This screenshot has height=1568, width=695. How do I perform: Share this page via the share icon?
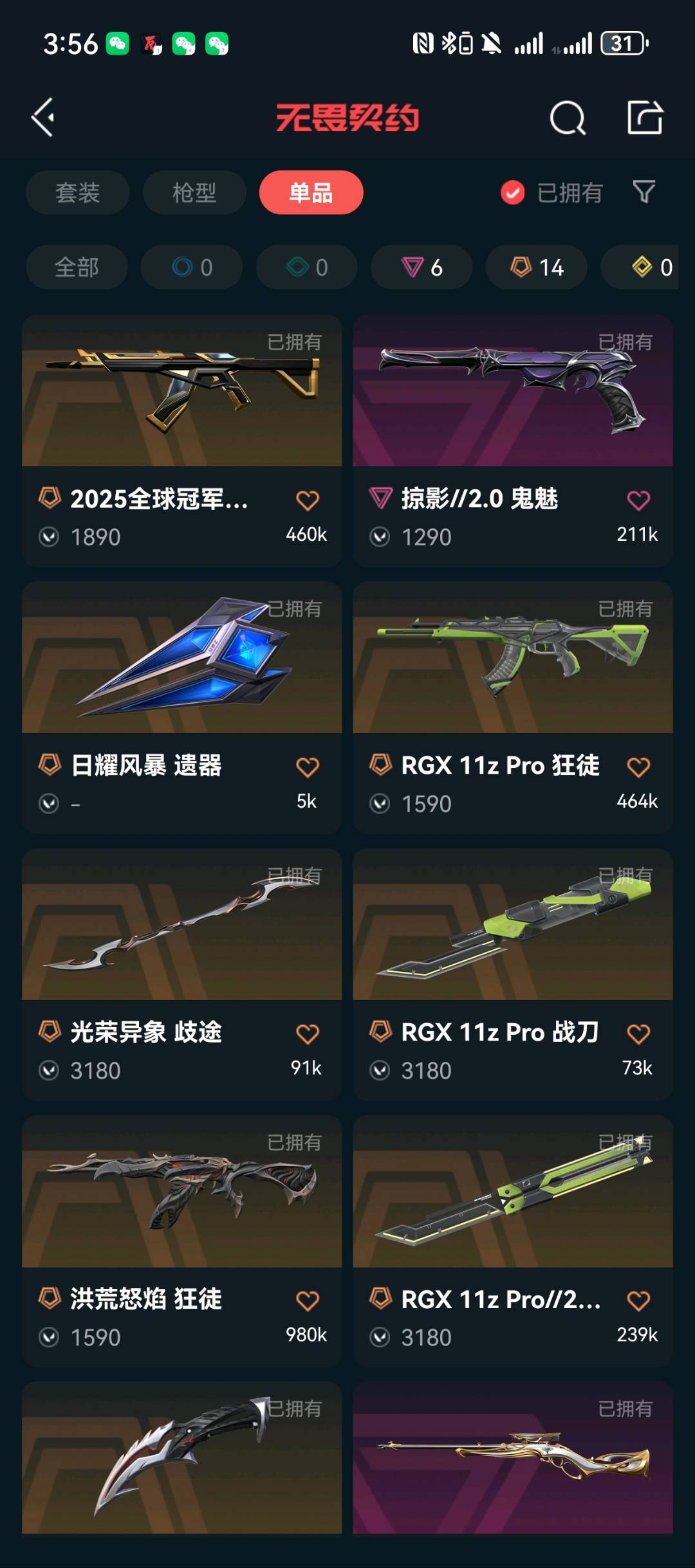(x=645, y=118)
